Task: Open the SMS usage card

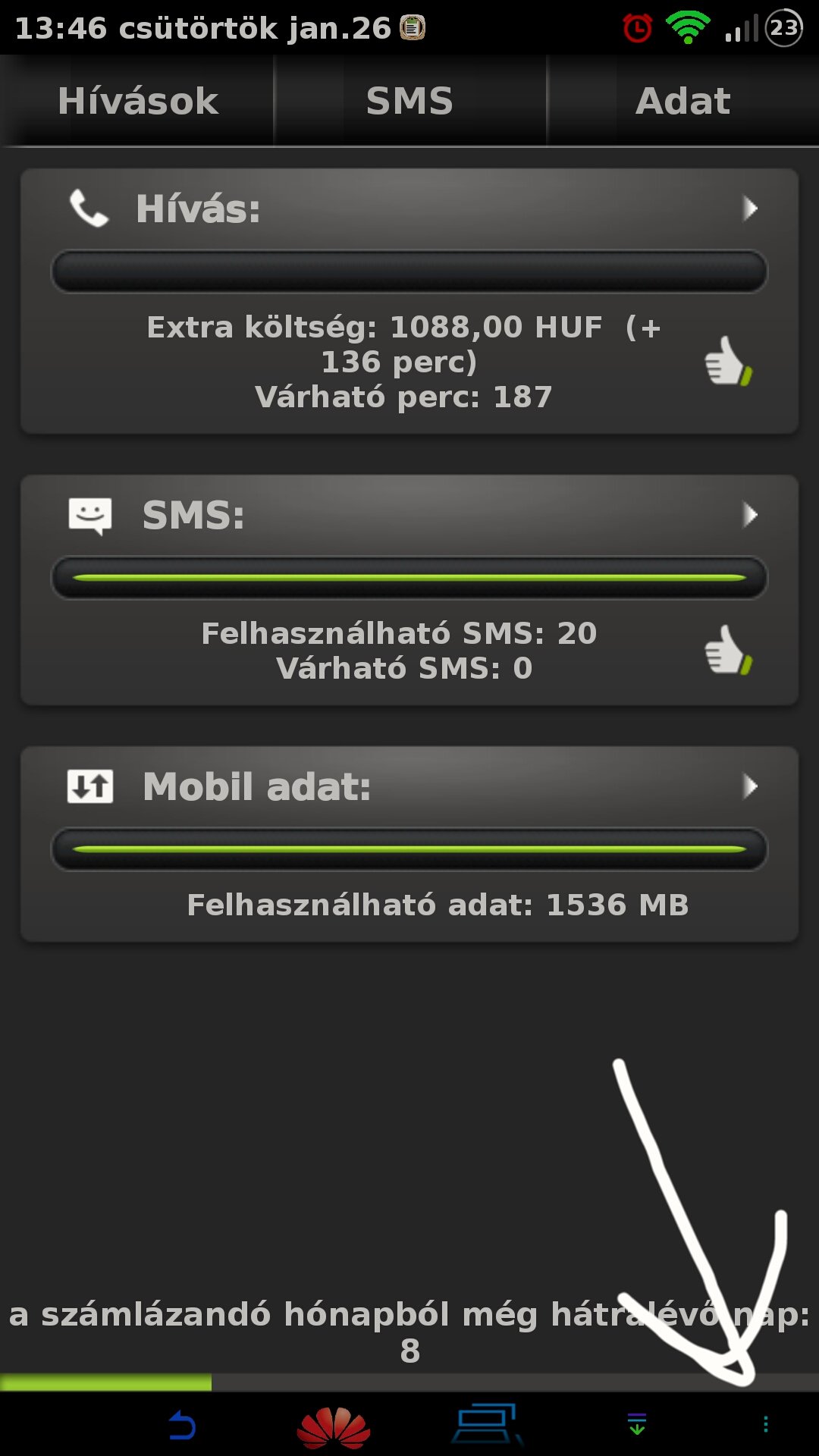Action: click(409, 516)
